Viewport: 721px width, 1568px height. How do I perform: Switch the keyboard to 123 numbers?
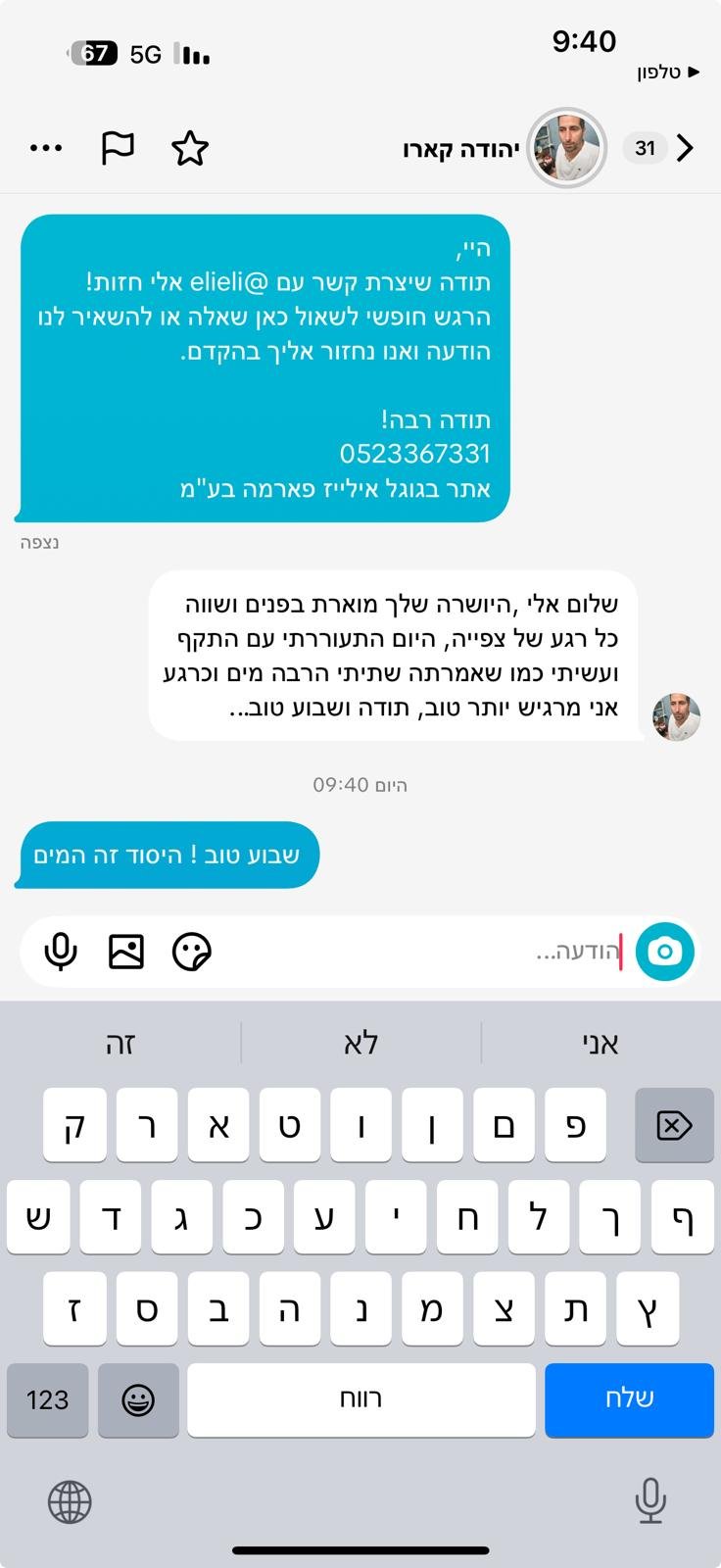click(x=47, y=1399)
